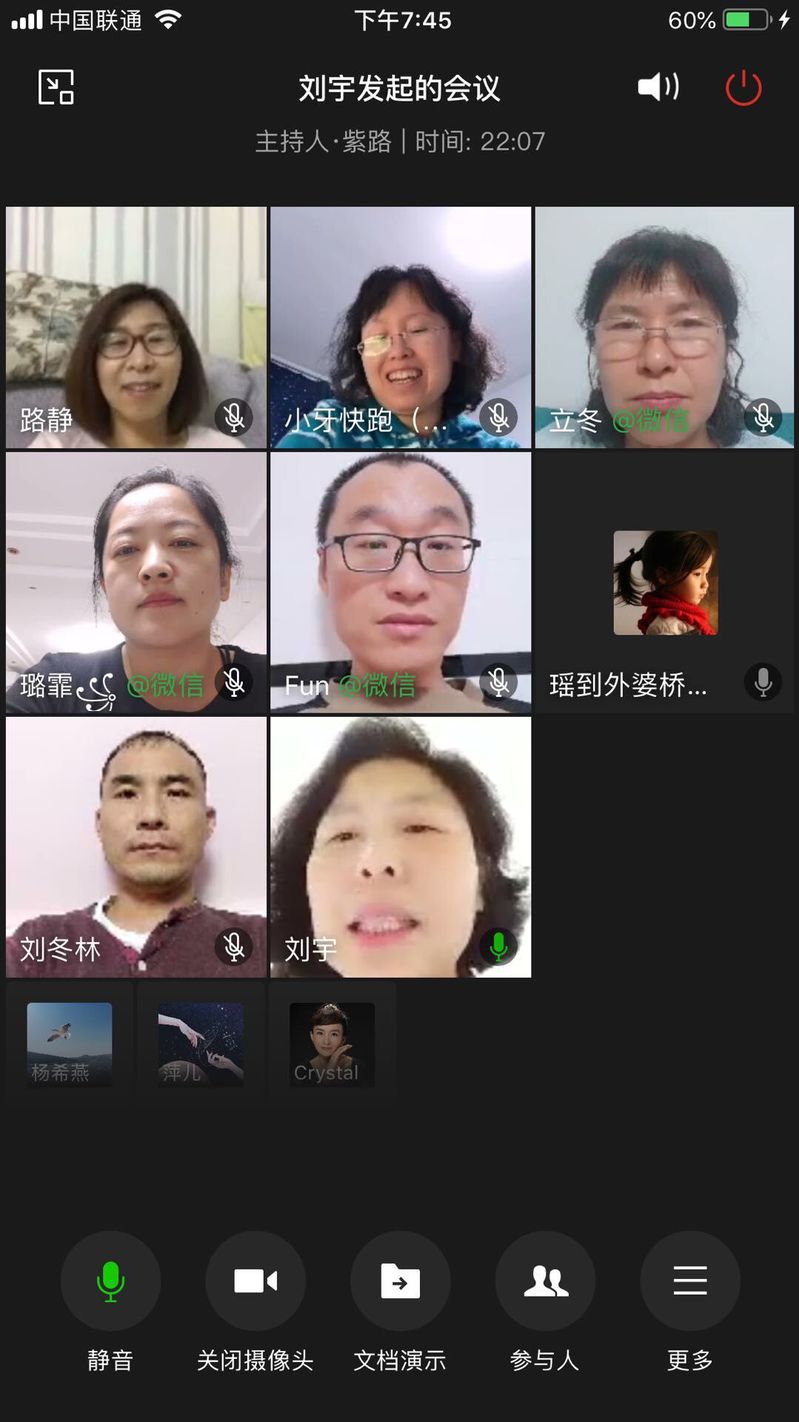Select 立冬's video tile
The height and width of the screenshot is (1422, 799).
tap(664, 327)
